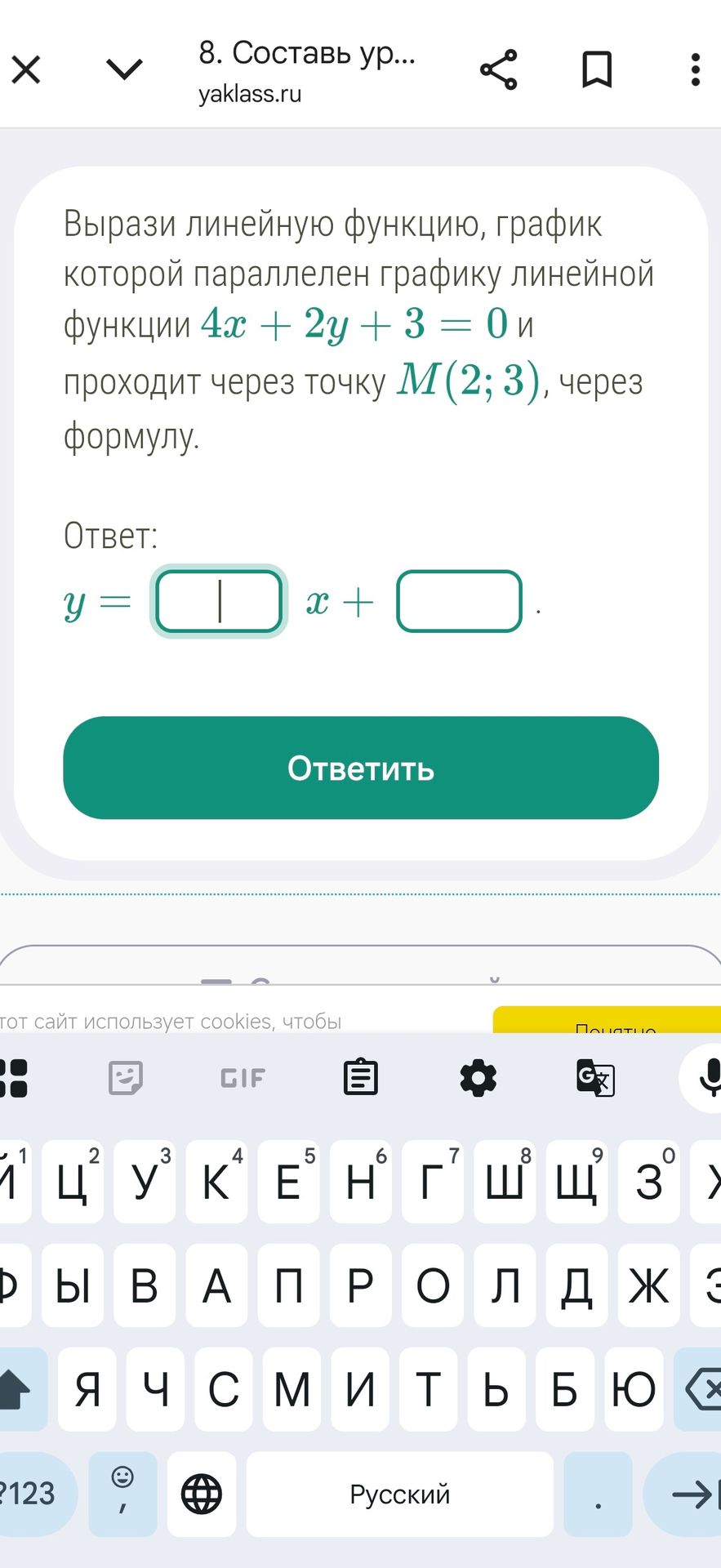Open the three-dot overflow menu
The image size is (721, 1568).
click(695, 69)
